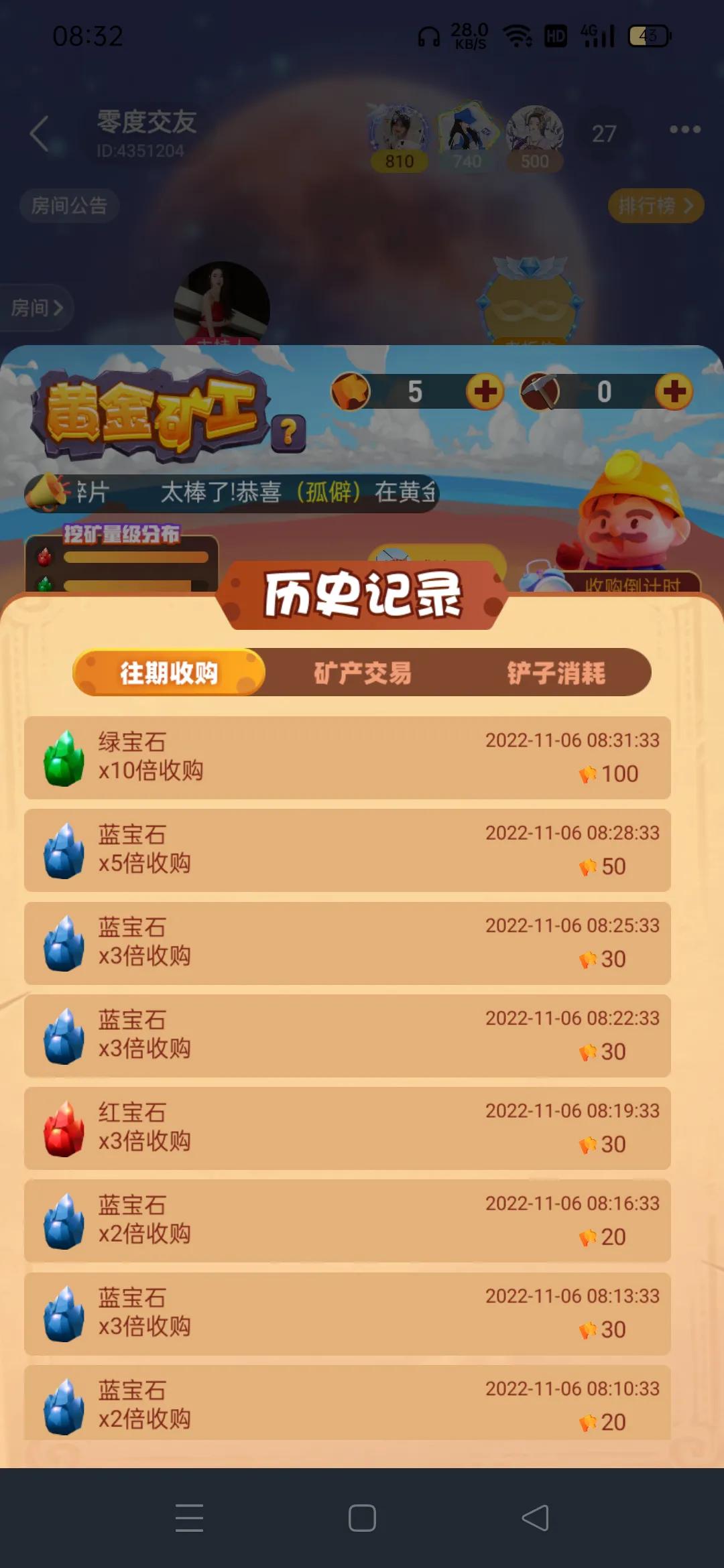Switch to the 矿产交易 tab
This screenshot has height=1568, width=724.
pyautogui.click(x=365, y=673)
